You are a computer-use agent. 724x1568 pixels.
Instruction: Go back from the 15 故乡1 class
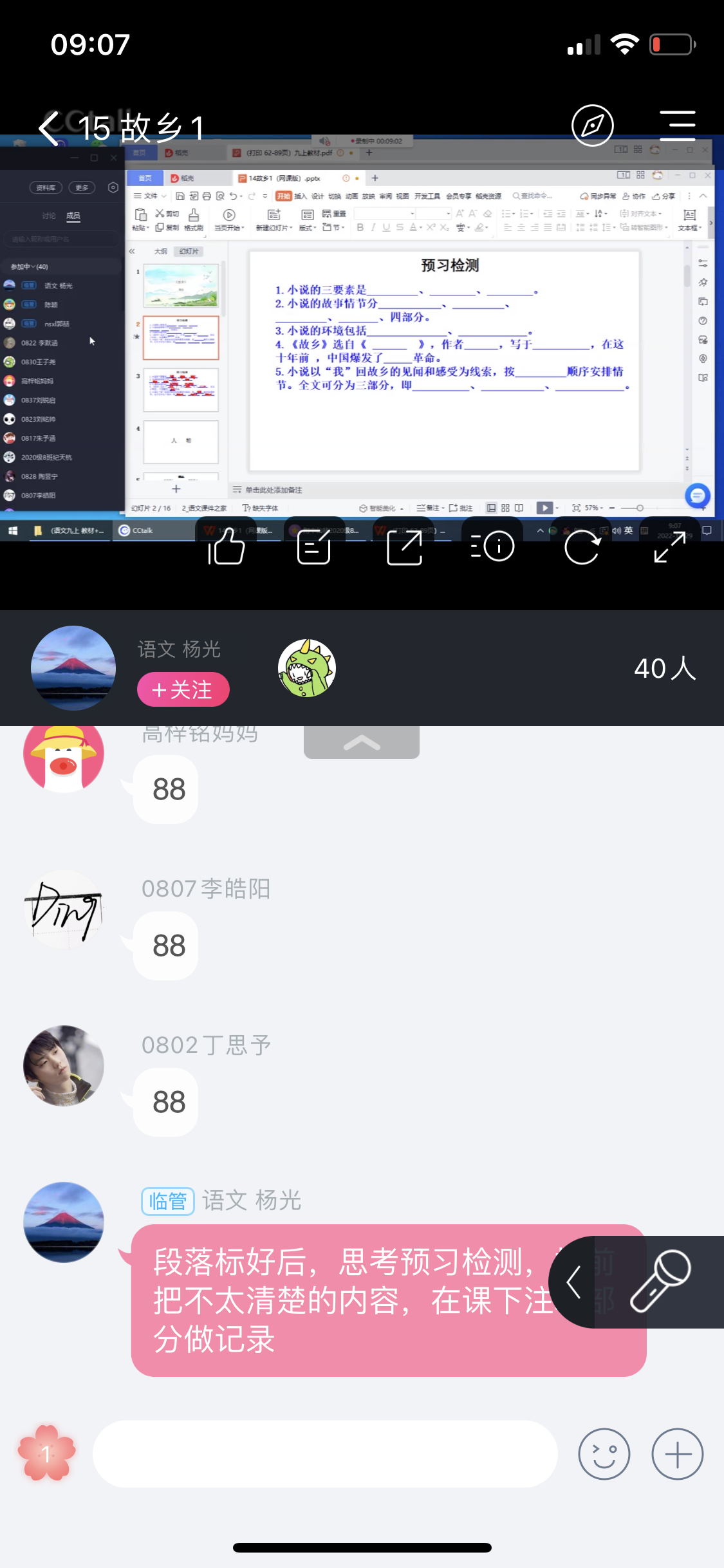50,127
